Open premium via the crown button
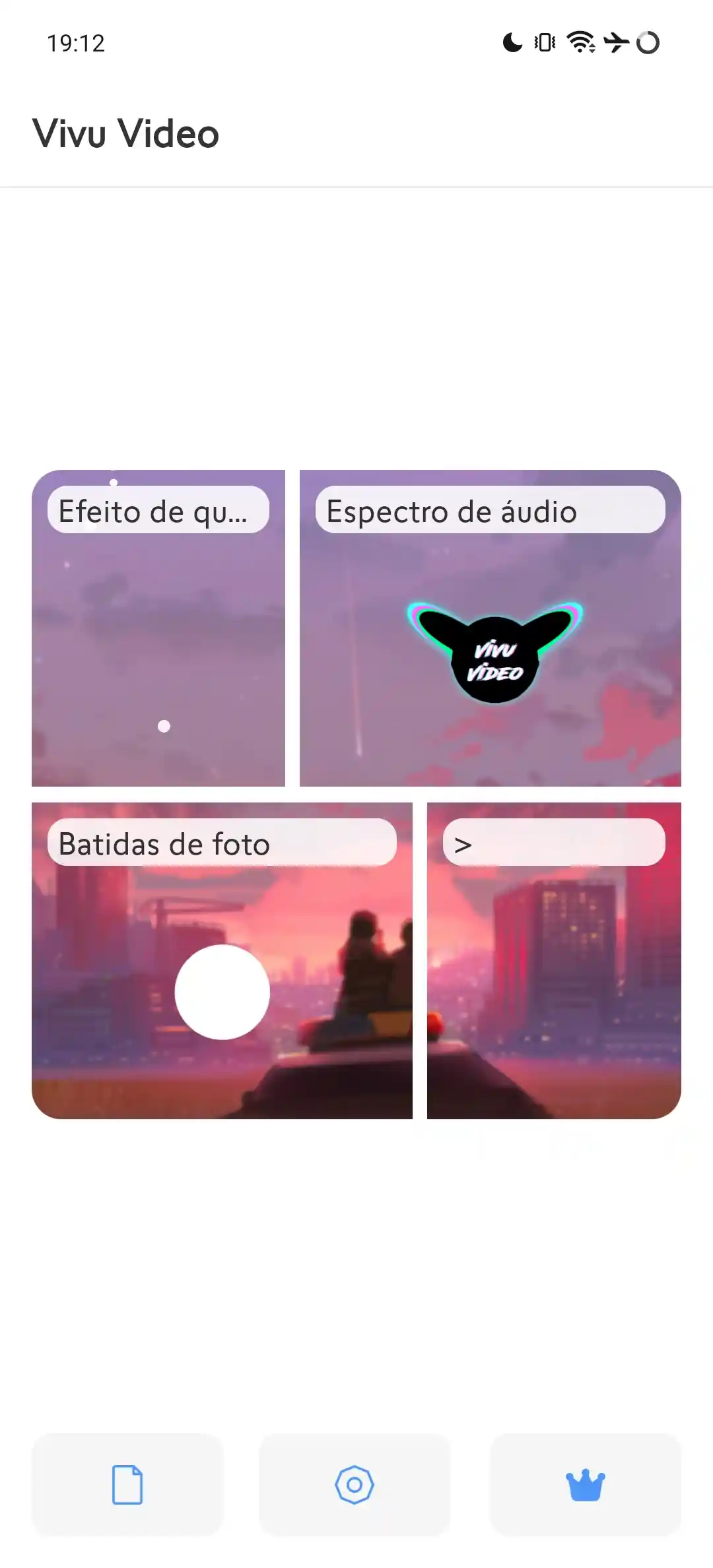713x1568 pixels. pyautogui.click(x=585, y=1485)
